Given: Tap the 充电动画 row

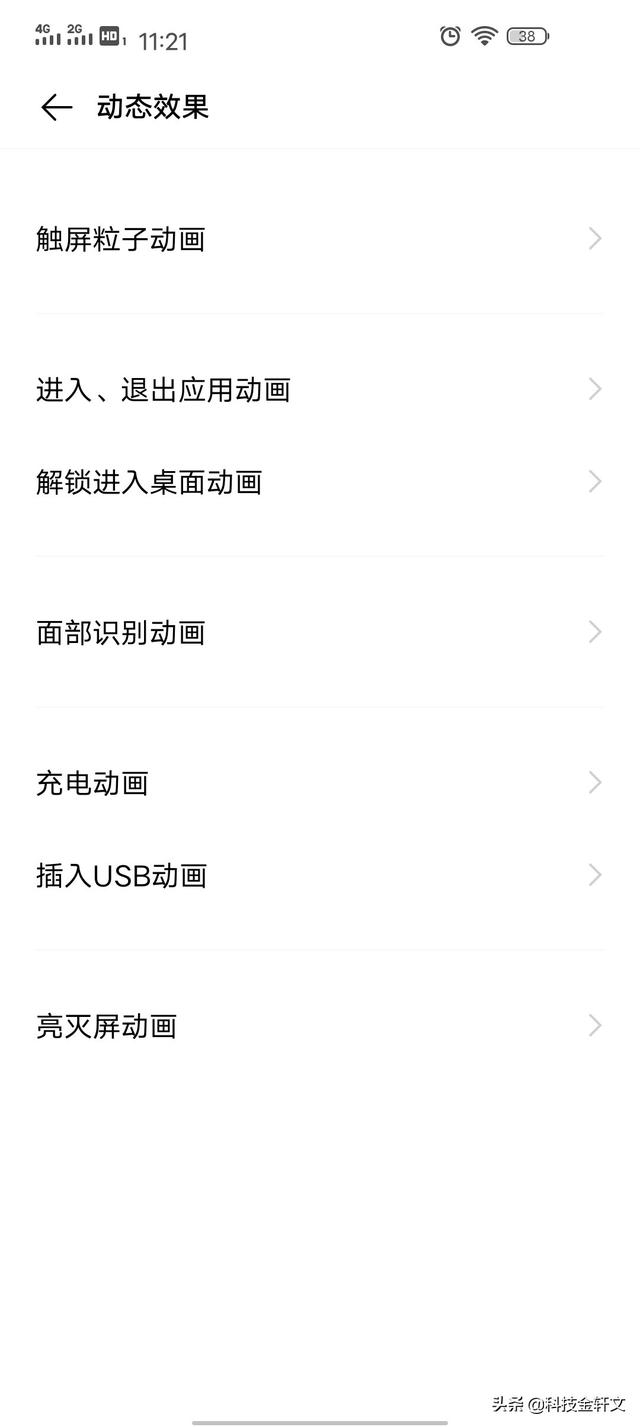Looking at the screenshot, I should 320,782.
